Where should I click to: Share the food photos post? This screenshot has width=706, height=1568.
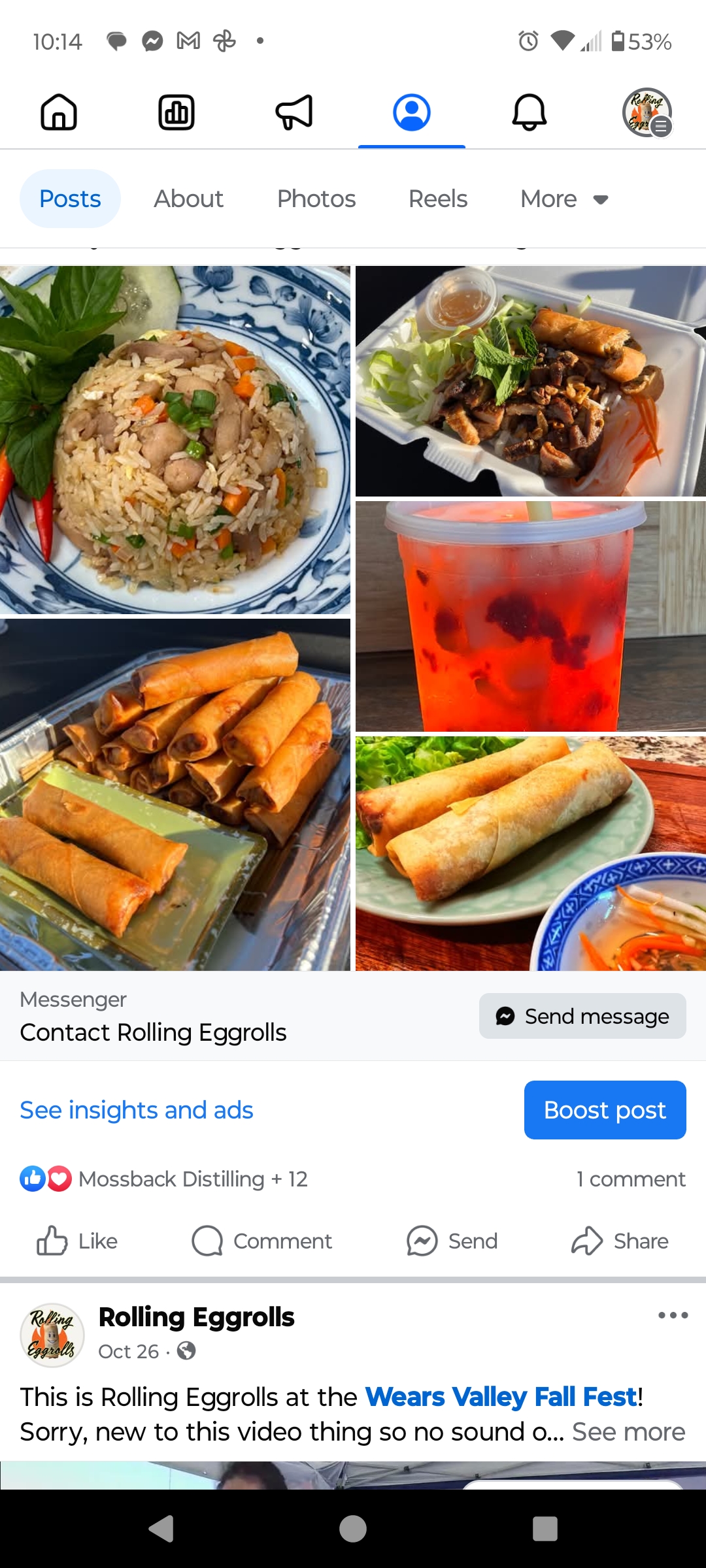620,1241
